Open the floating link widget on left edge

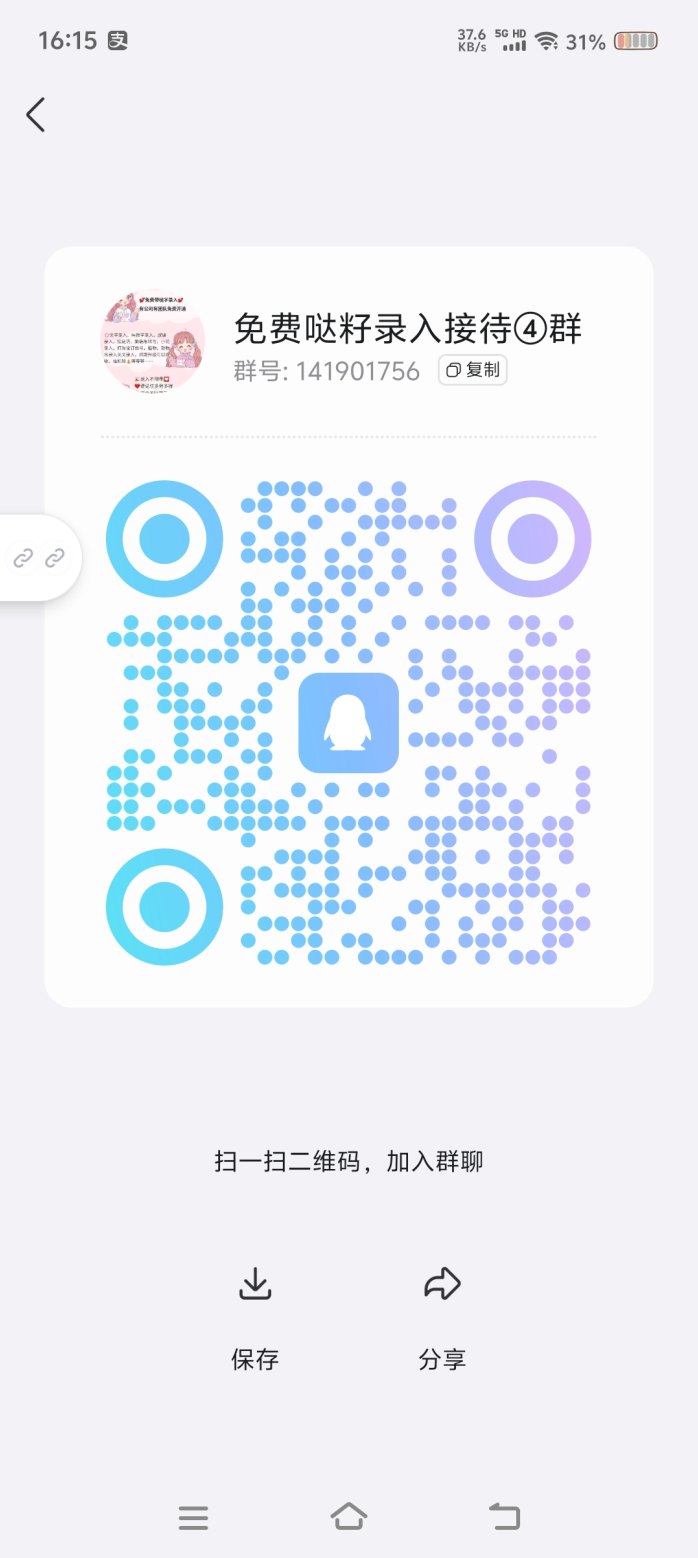click(x=38, y=558)
